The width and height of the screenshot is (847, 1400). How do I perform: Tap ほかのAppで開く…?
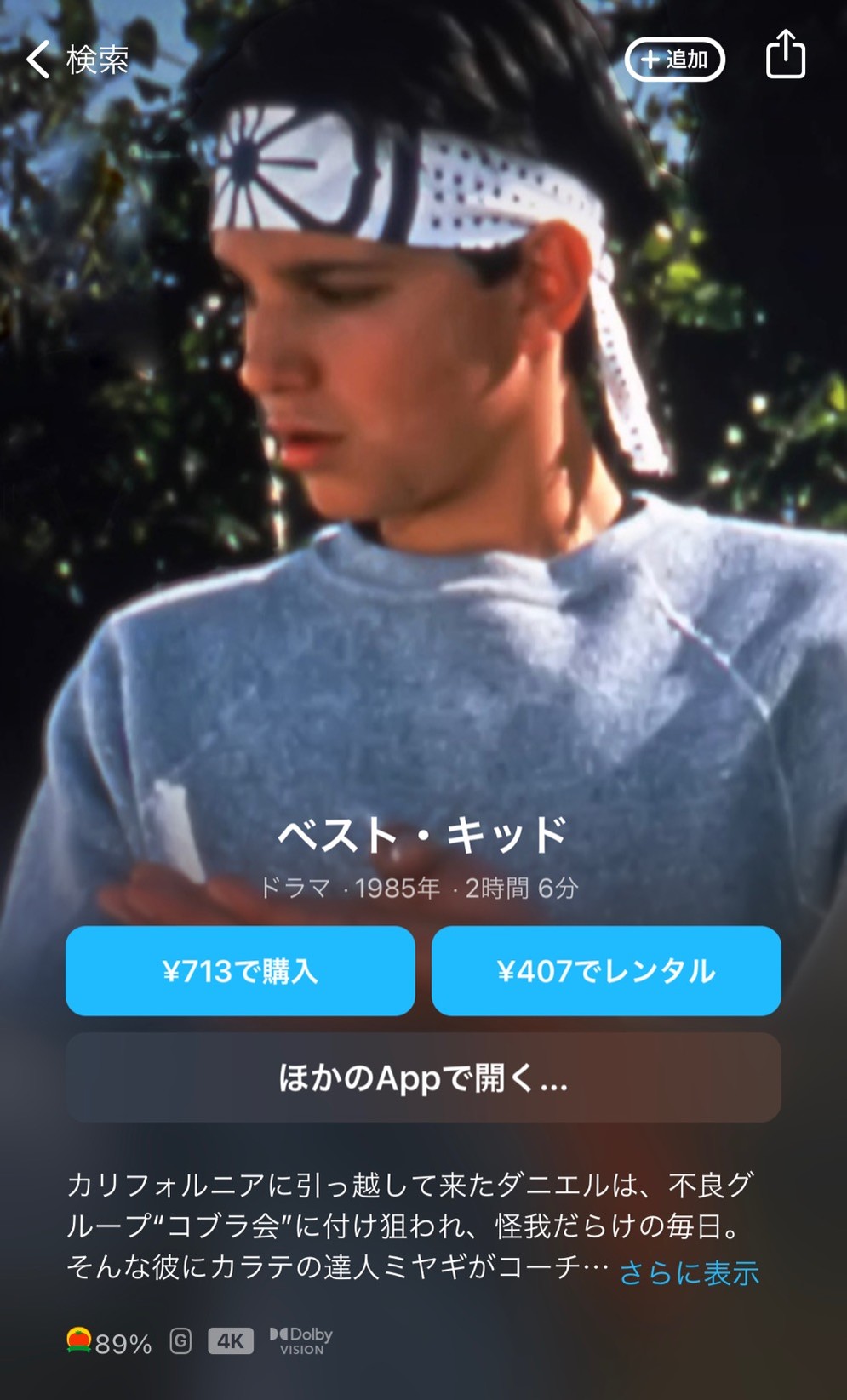(x=423, y=1077)
